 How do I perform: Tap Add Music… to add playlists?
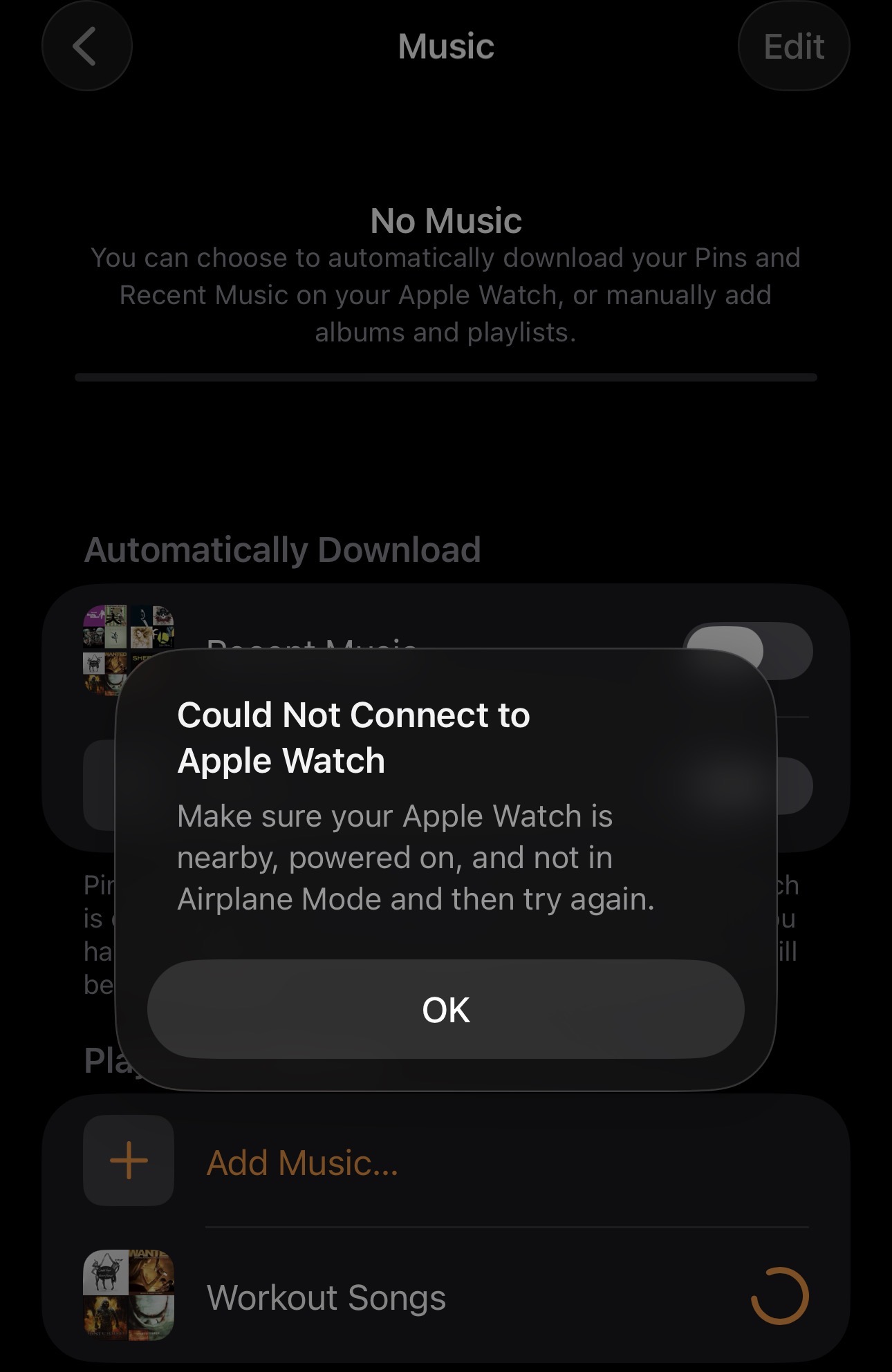click(x=302, y=1163)
